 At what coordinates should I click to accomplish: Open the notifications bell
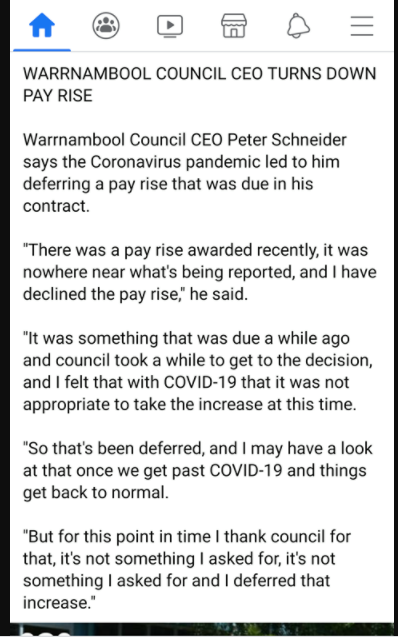298,26
